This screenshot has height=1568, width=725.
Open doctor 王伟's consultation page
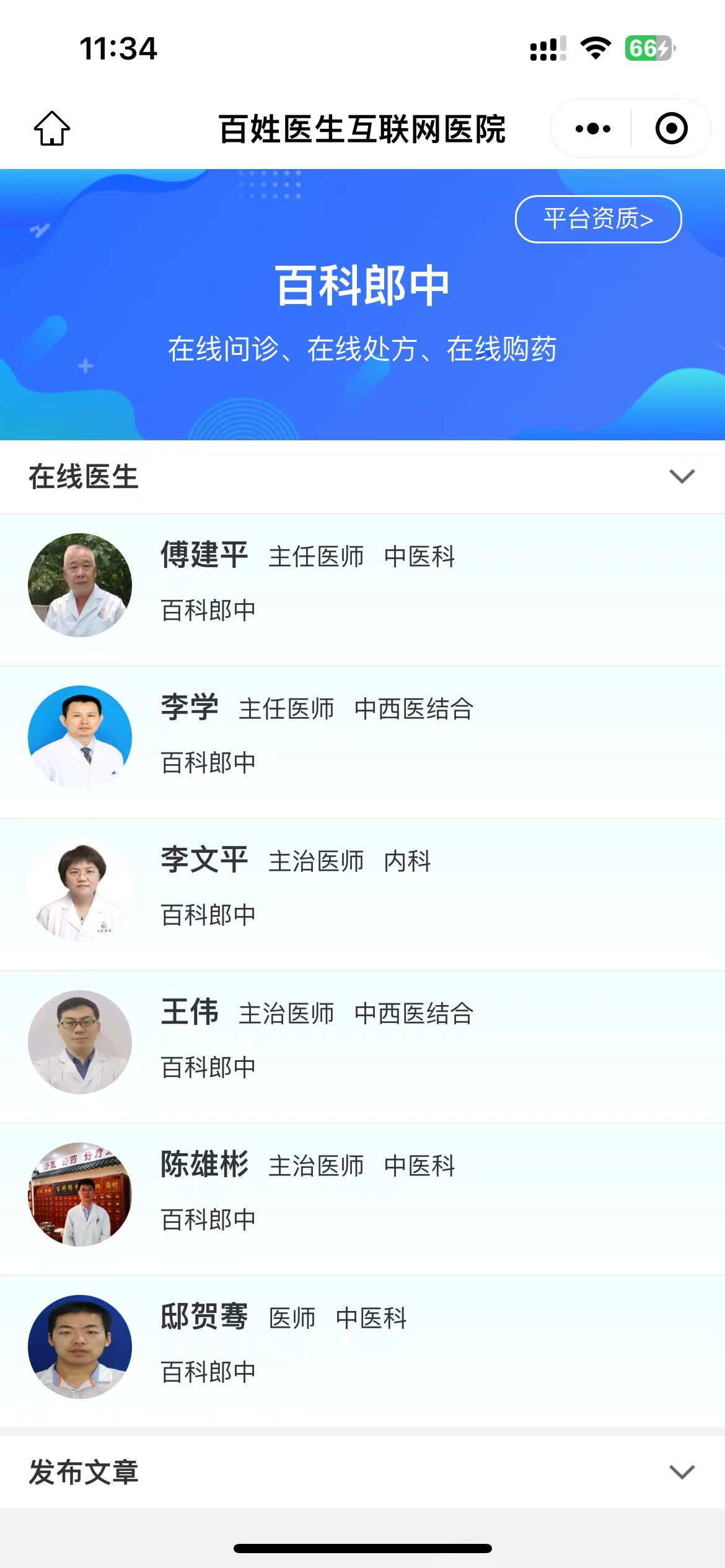(362, 1041)
